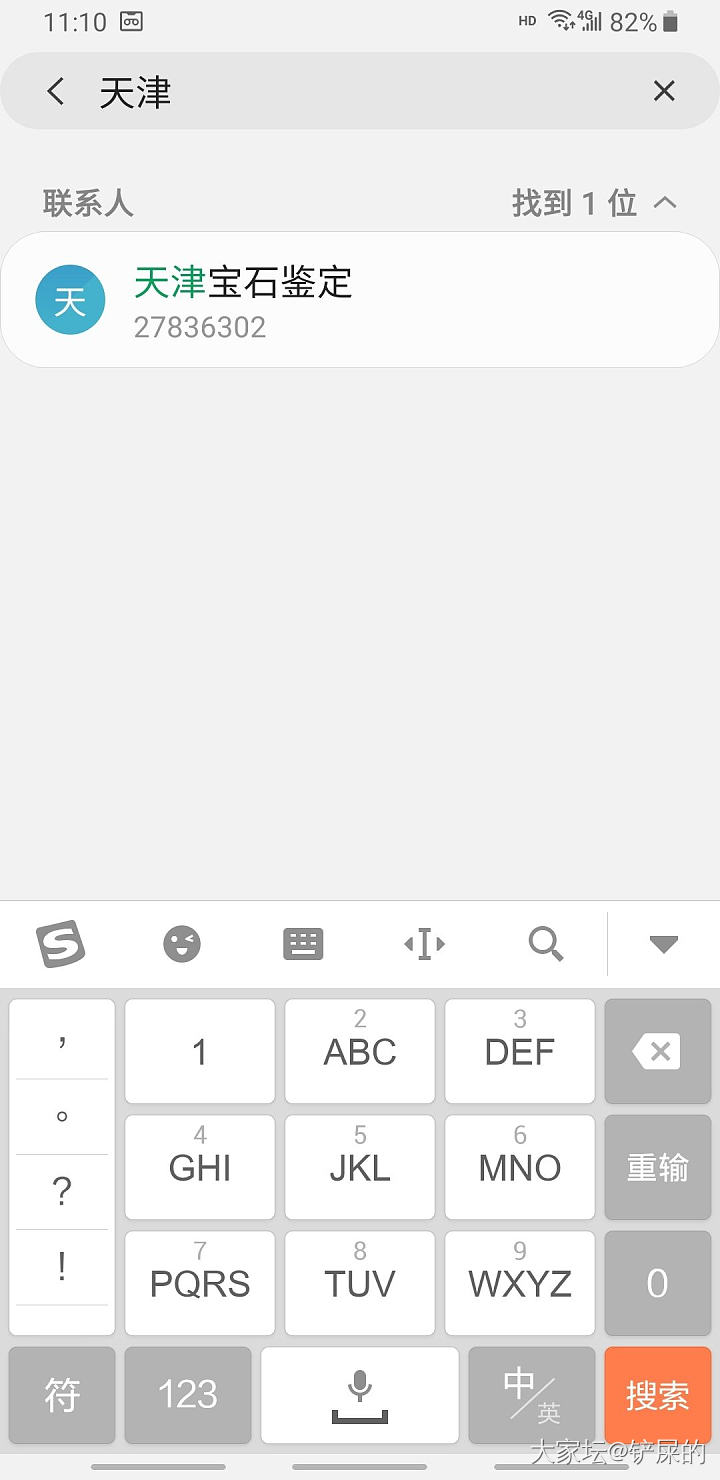Tap the microphone space key

(x=360, y=1395)
